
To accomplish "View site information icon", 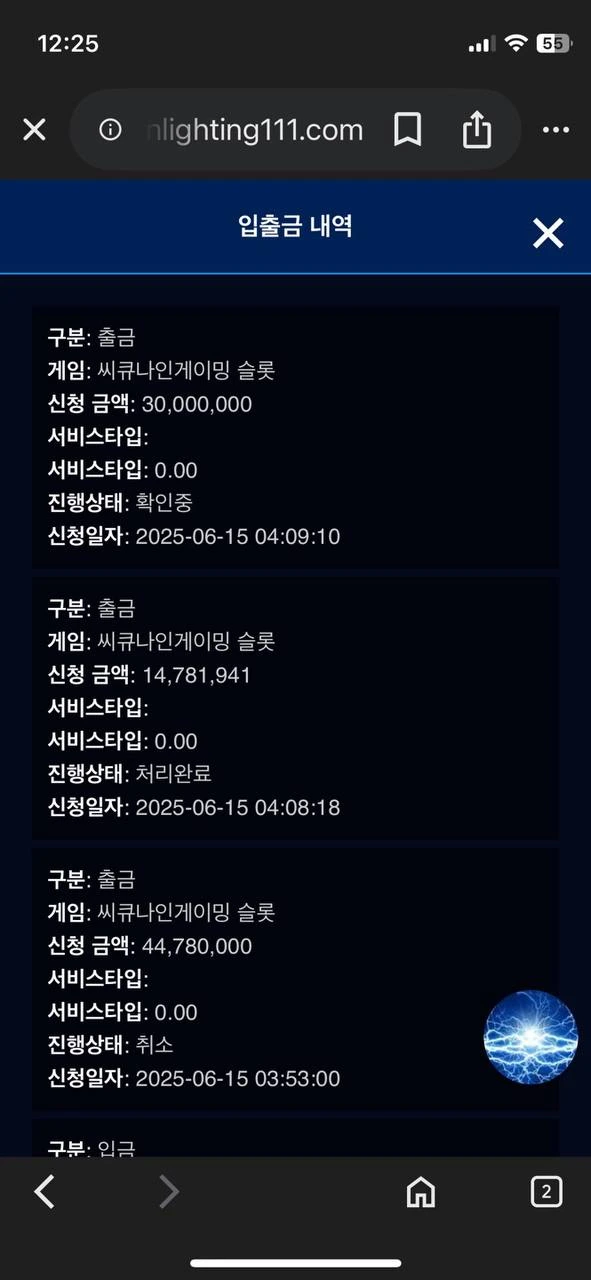I will pos(111,130).
